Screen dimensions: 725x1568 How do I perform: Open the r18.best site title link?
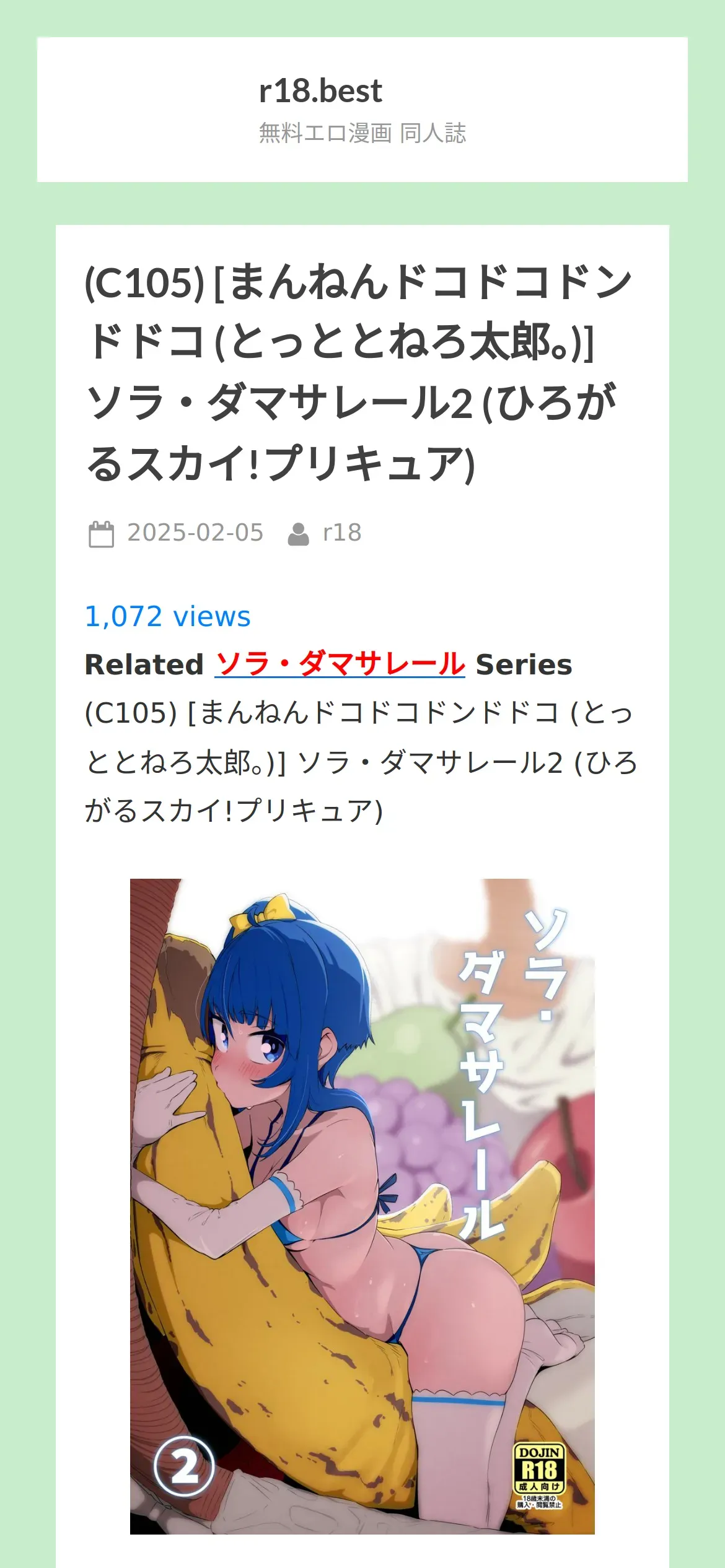[320, 92]
